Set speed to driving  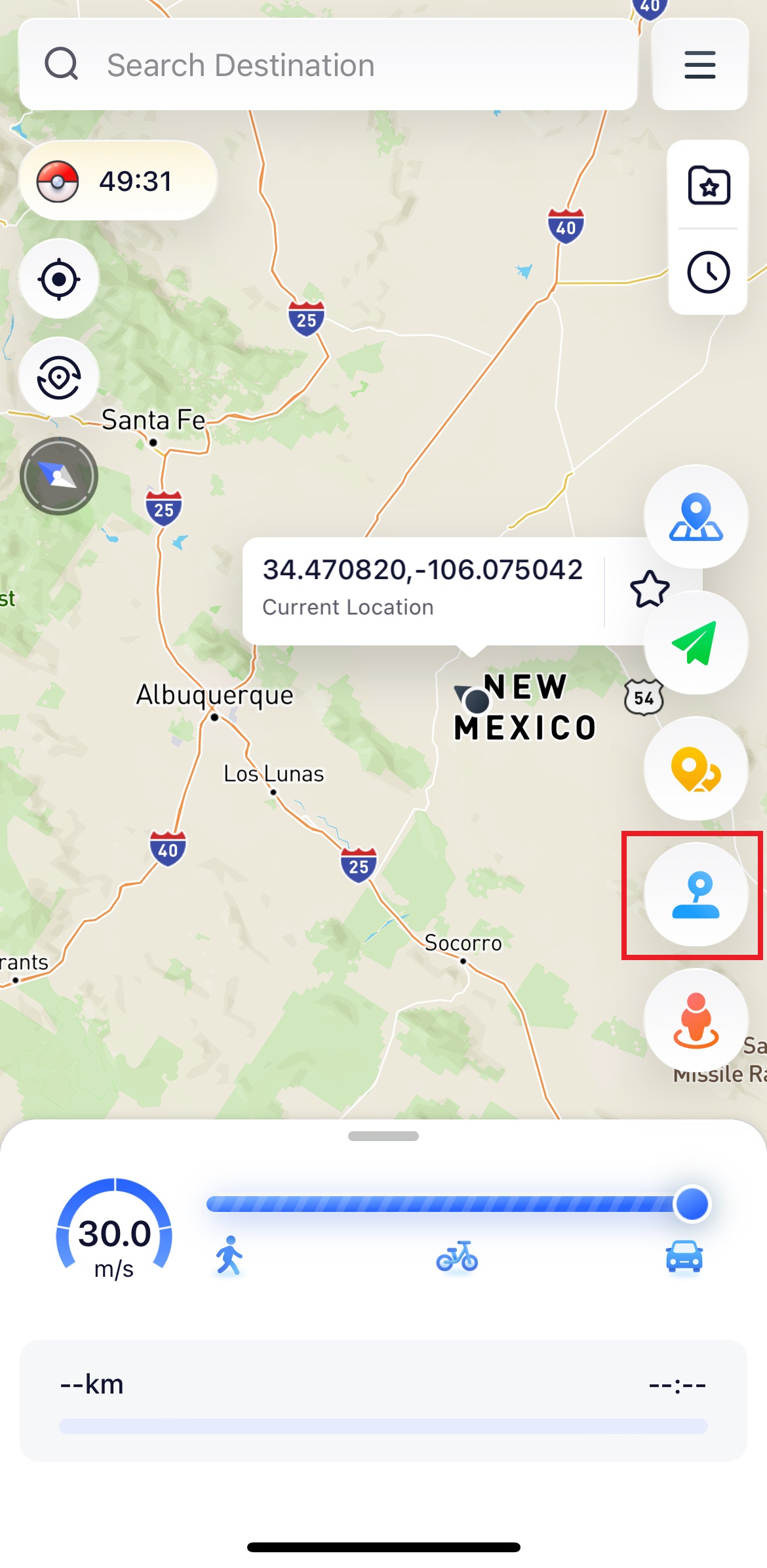coord(684,1256)
